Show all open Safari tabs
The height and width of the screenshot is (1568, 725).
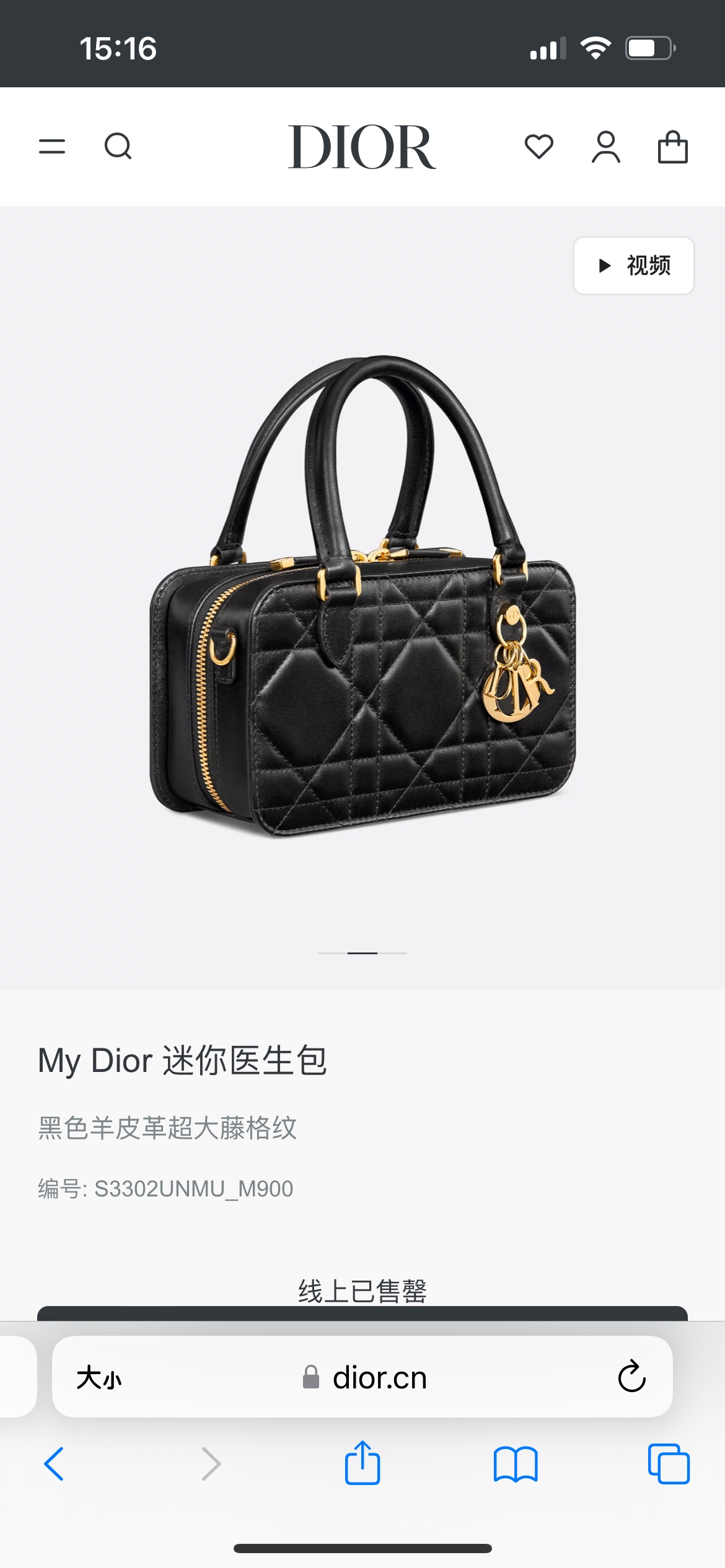[x=669, y=1464]
